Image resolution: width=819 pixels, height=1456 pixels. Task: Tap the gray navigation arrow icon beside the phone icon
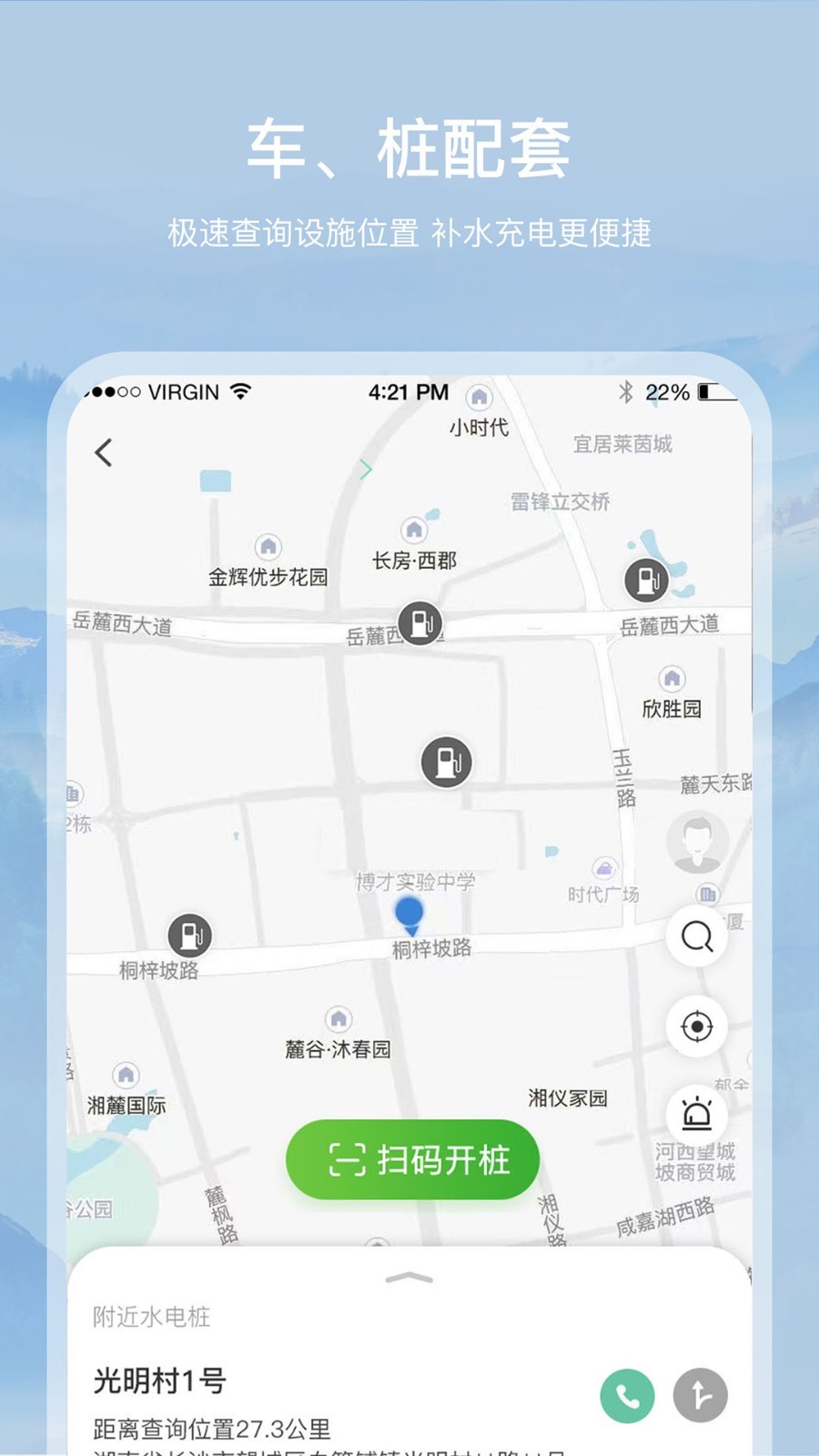coord(699,1395)
